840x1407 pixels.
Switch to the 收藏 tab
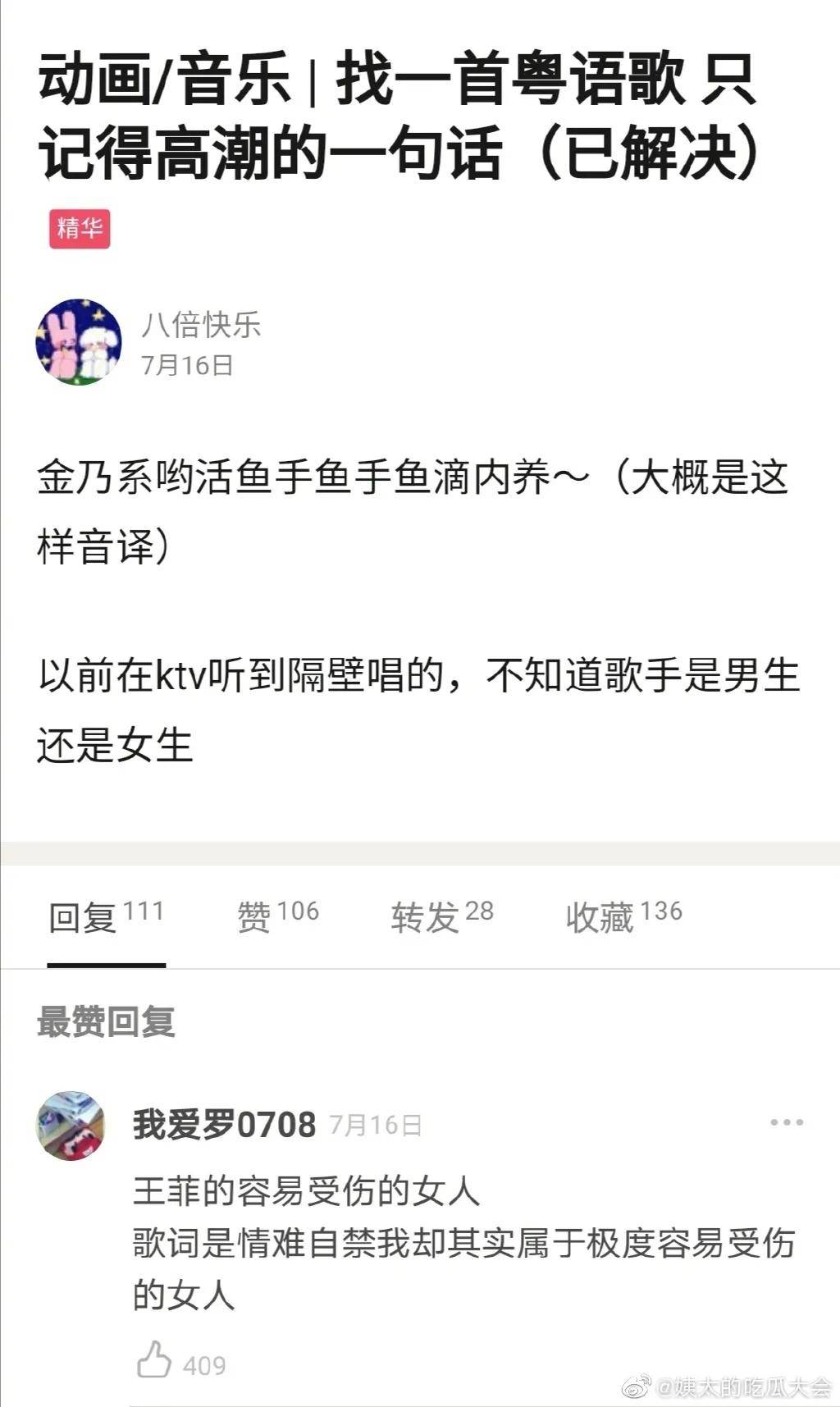coord(623,916)
